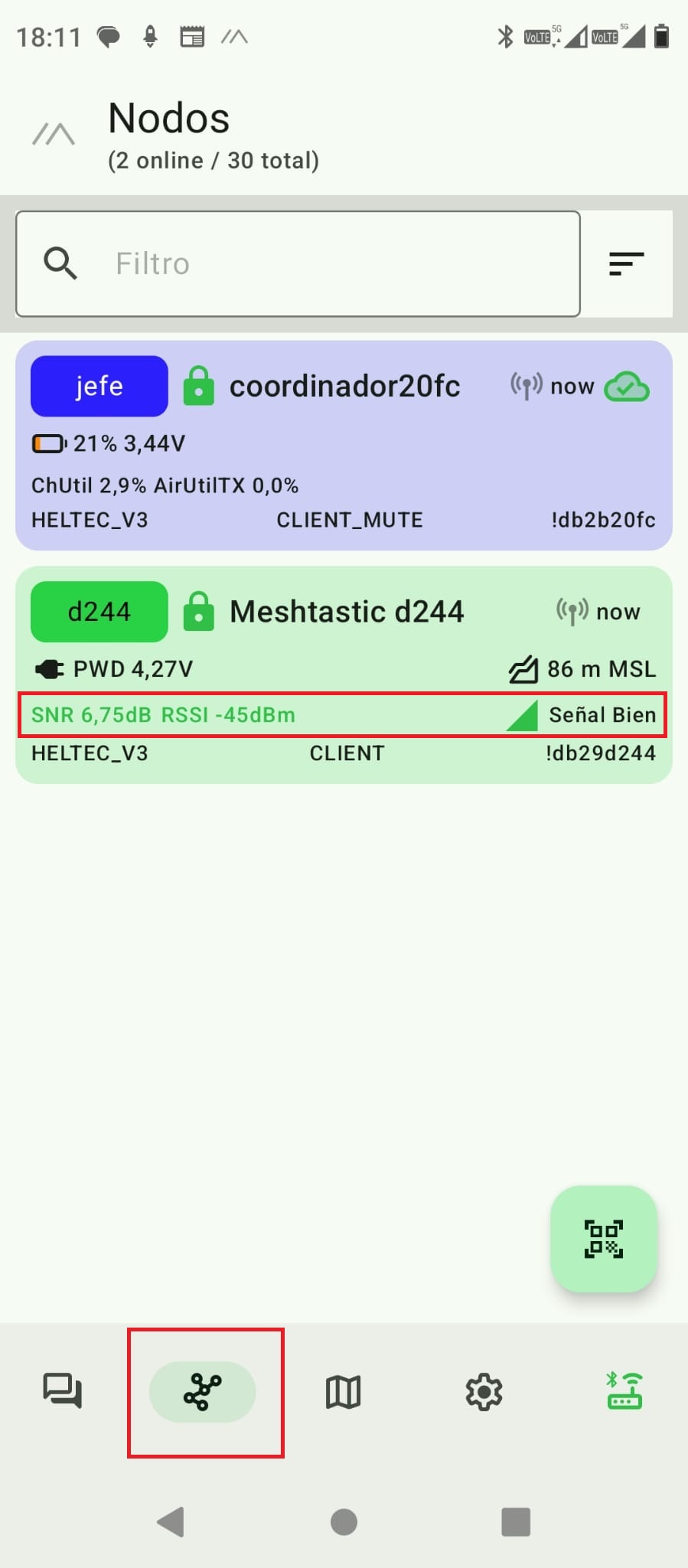Switch to the messages tab
Screen dimensions: 688x1568
tap(63, 1391)
